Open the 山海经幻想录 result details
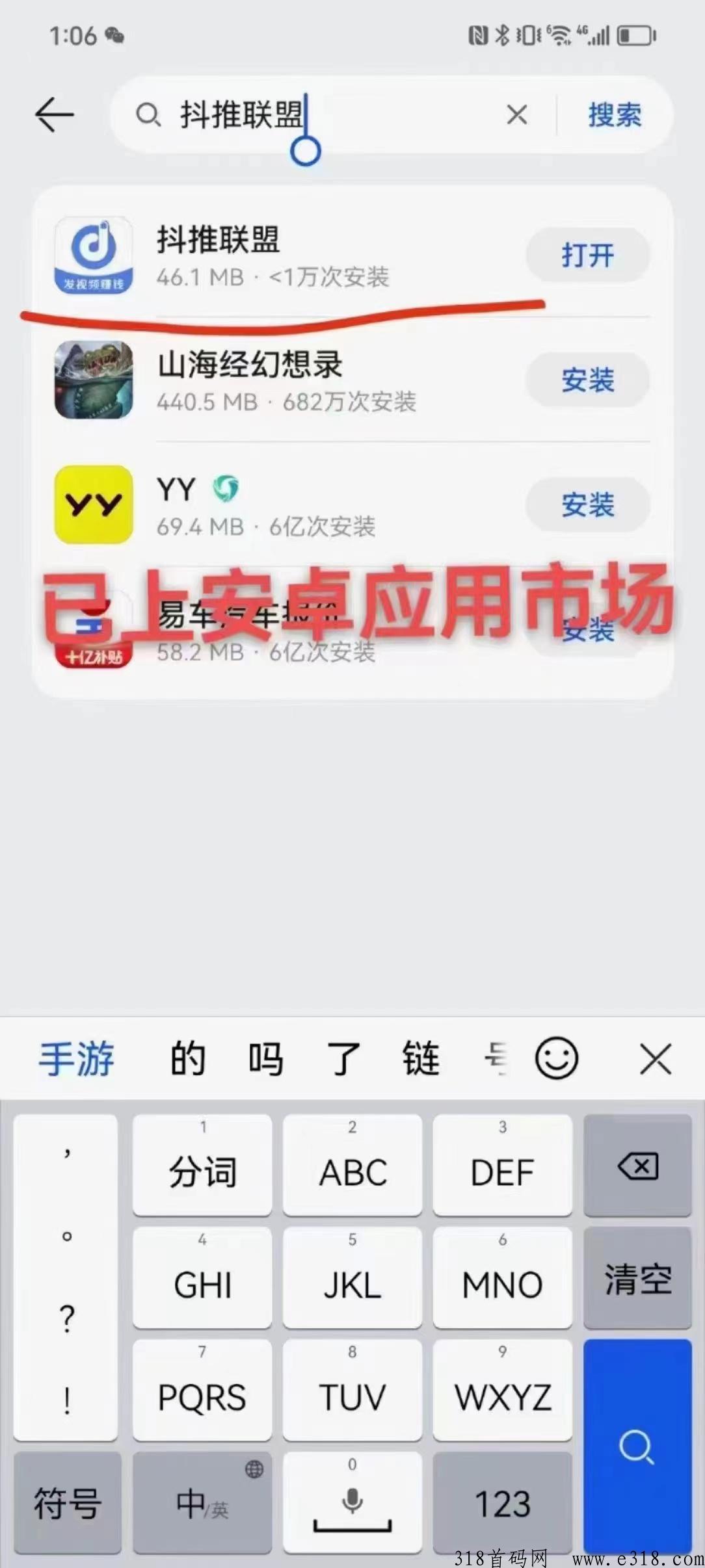Image resolution: width=705 pixels, height=1568 pixels. pos(273,380)
